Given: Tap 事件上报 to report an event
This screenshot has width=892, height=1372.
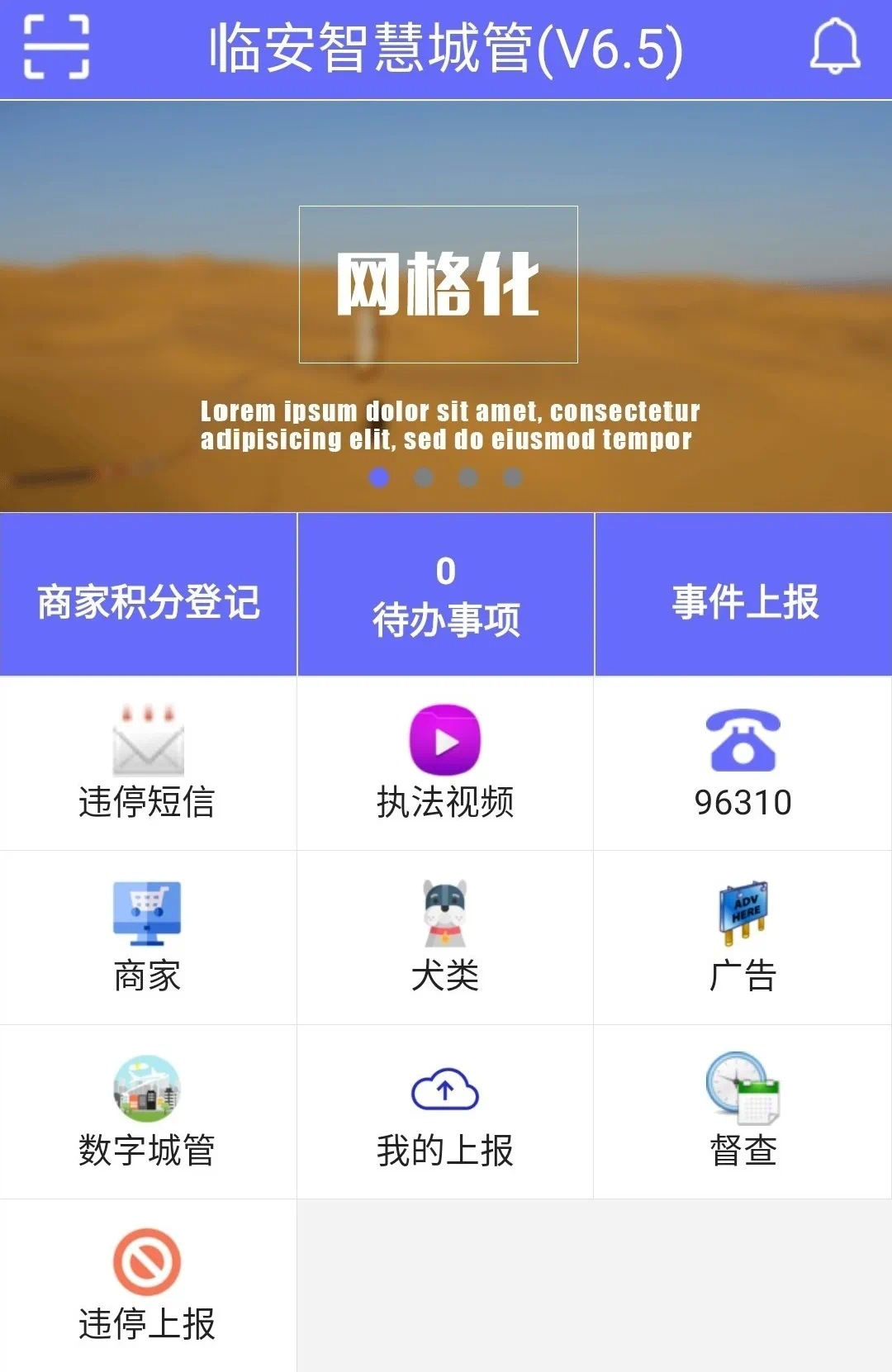Looking at the screenshot, I should tap(743, 595).
